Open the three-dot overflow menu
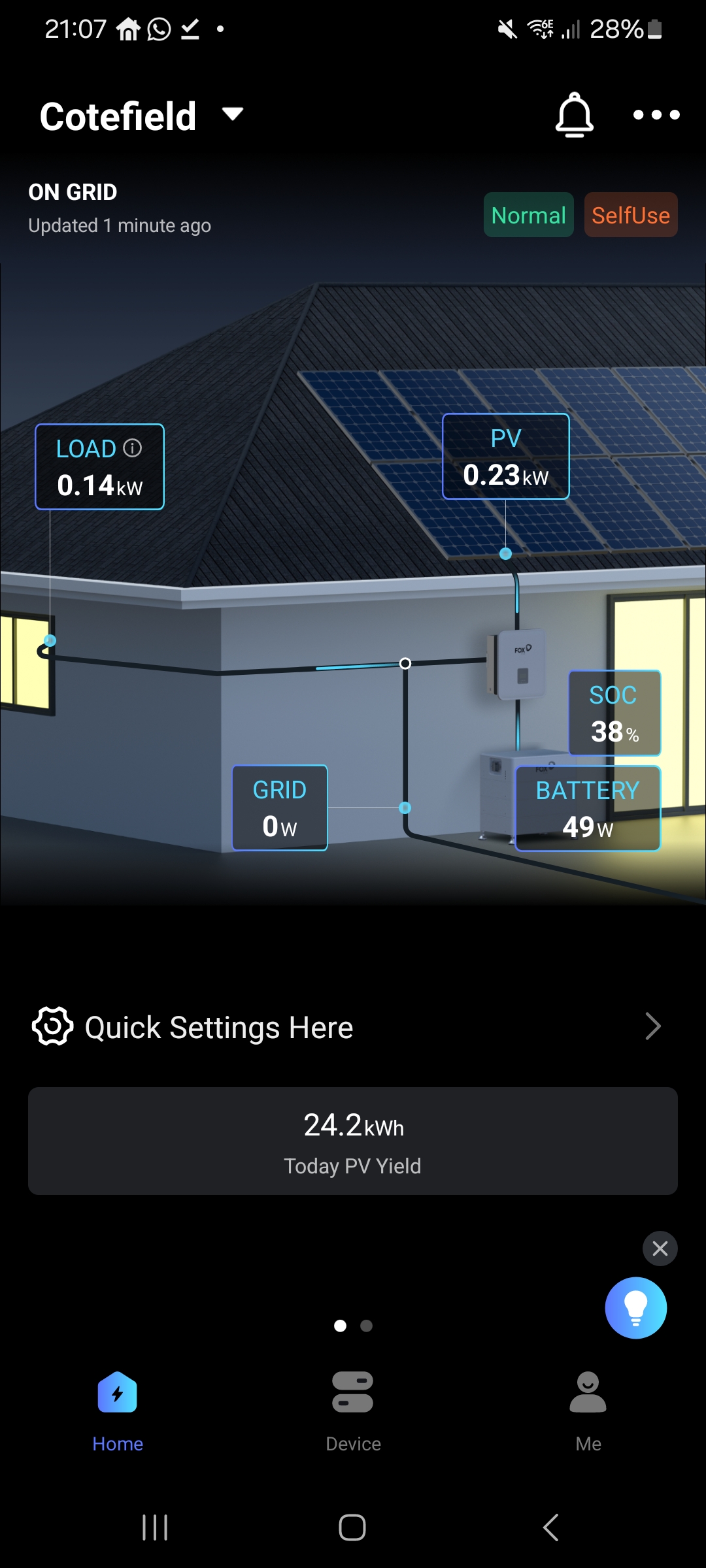Screen dimensions: 706x1568 coord(656,115)
